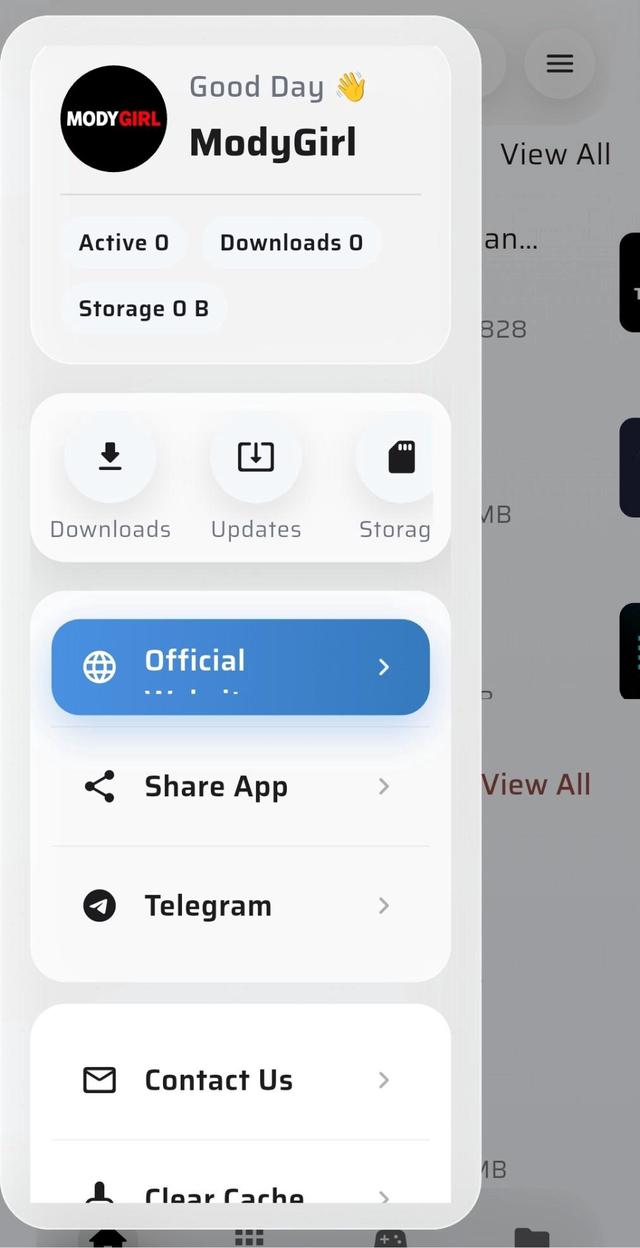Tap the red View All link
Screen dimensions: 640x1248
[537, 784]
